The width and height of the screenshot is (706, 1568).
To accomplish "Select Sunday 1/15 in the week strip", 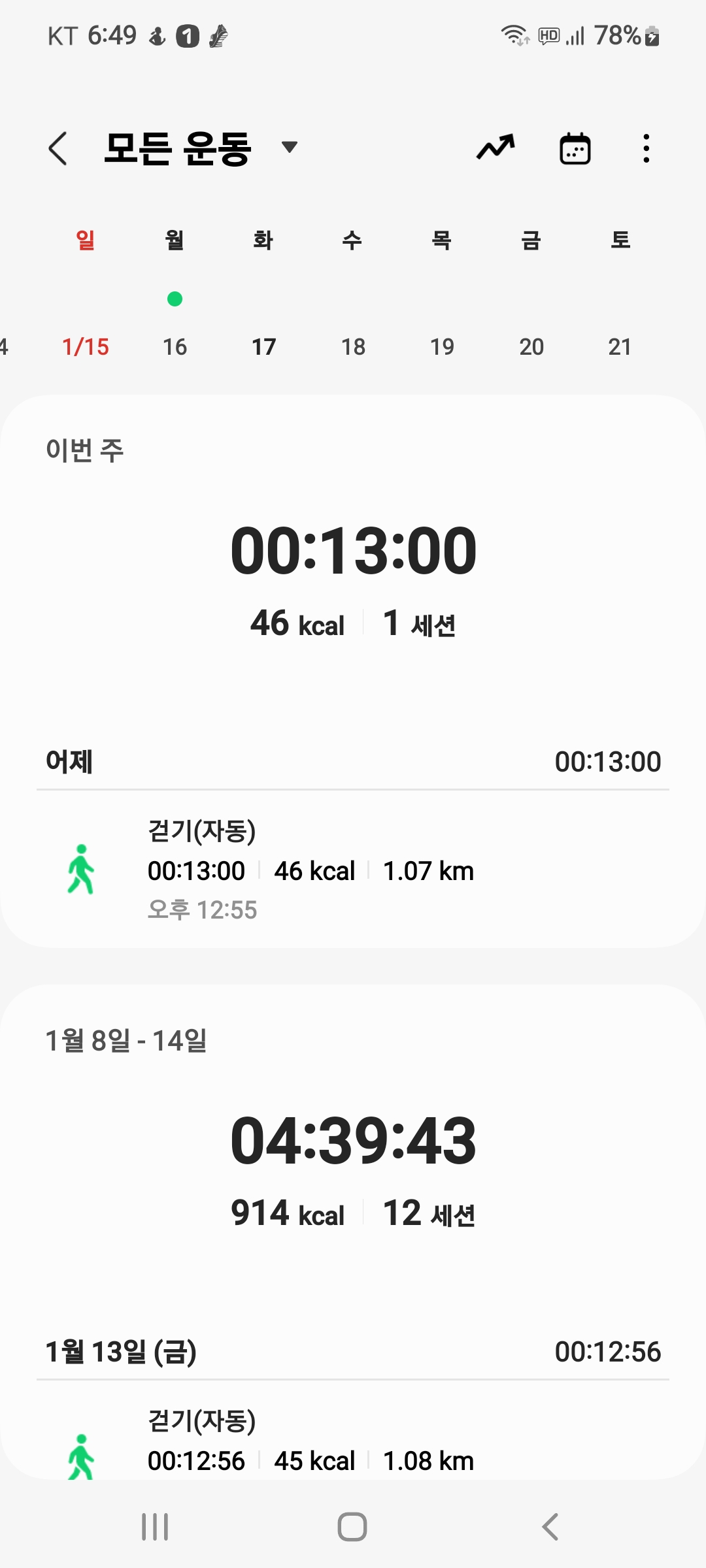I will (x=86, y=346).
